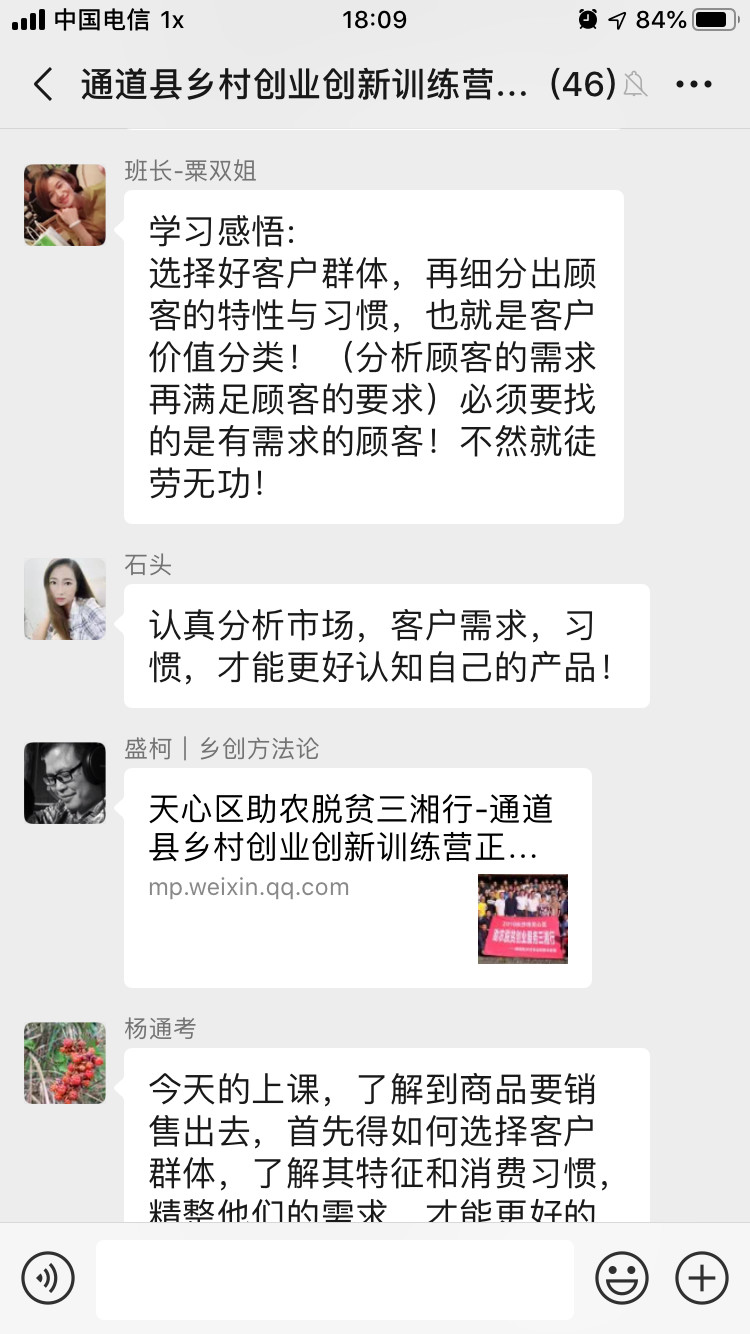Open the emoji picker
The height and width of the screenshot is (1334, 750).
(620, 1277)
